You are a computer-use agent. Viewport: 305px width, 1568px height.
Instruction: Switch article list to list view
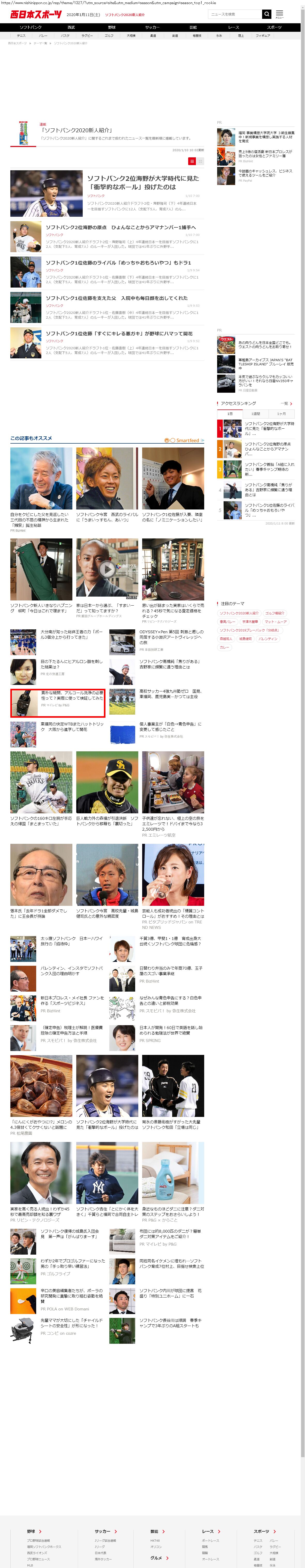click(192, 161)
